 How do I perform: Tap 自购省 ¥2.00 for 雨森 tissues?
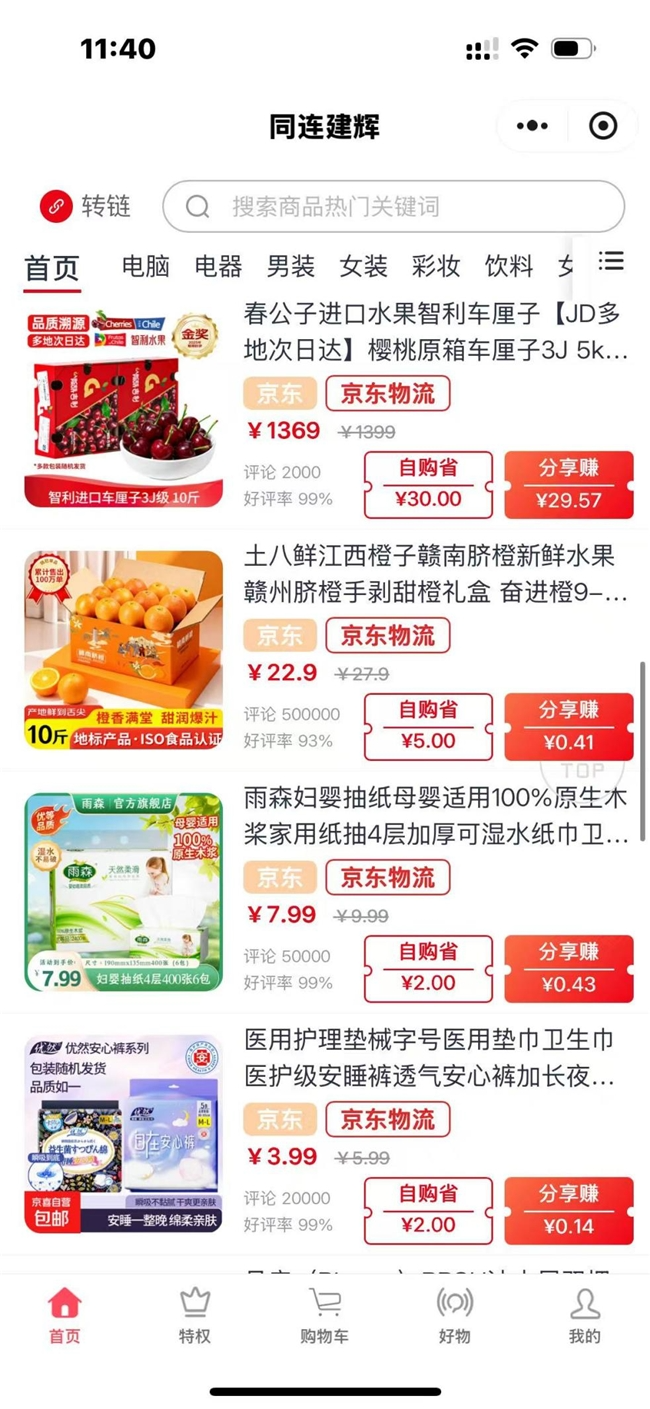[x=428, y=968]
